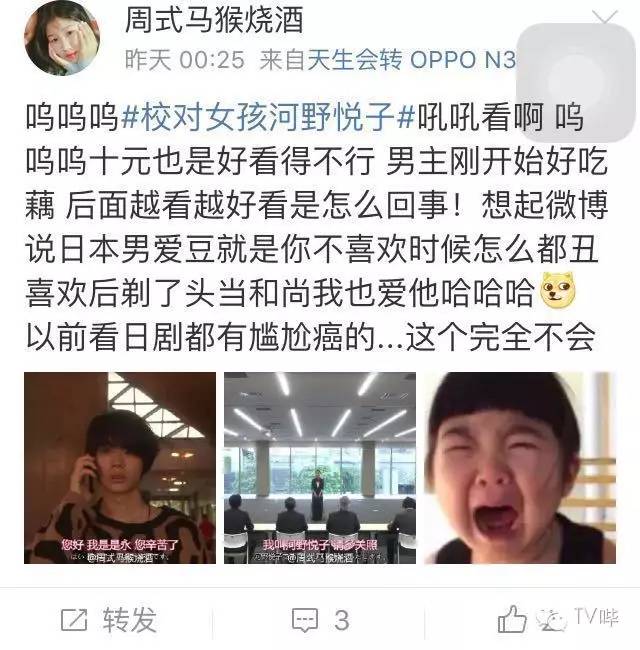640x650 pixels.
Task: Open the hashtag #校对女孩河野悦子#
Action: pyautogui.click(x=267, y=115)
